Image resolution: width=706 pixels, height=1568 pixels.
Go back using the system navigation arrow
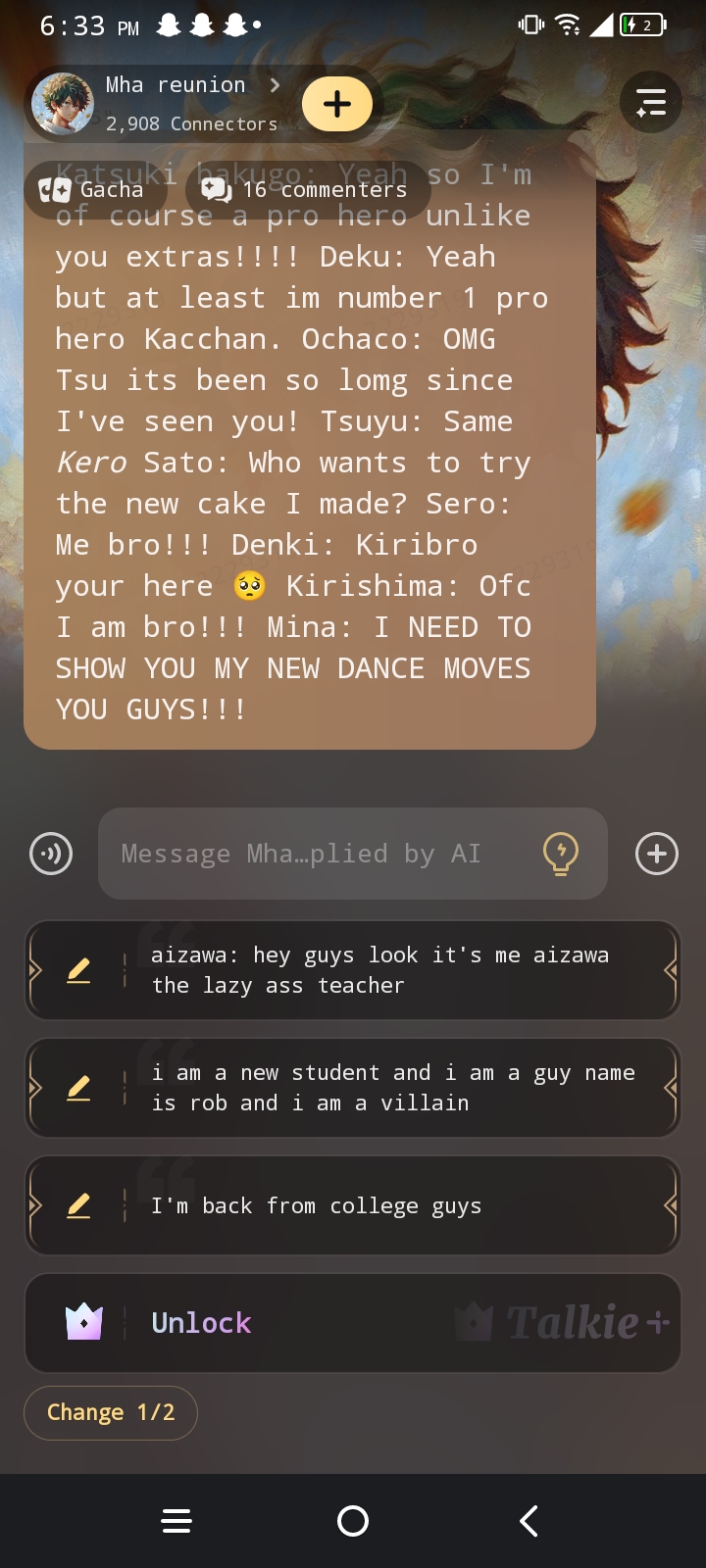529,1521
